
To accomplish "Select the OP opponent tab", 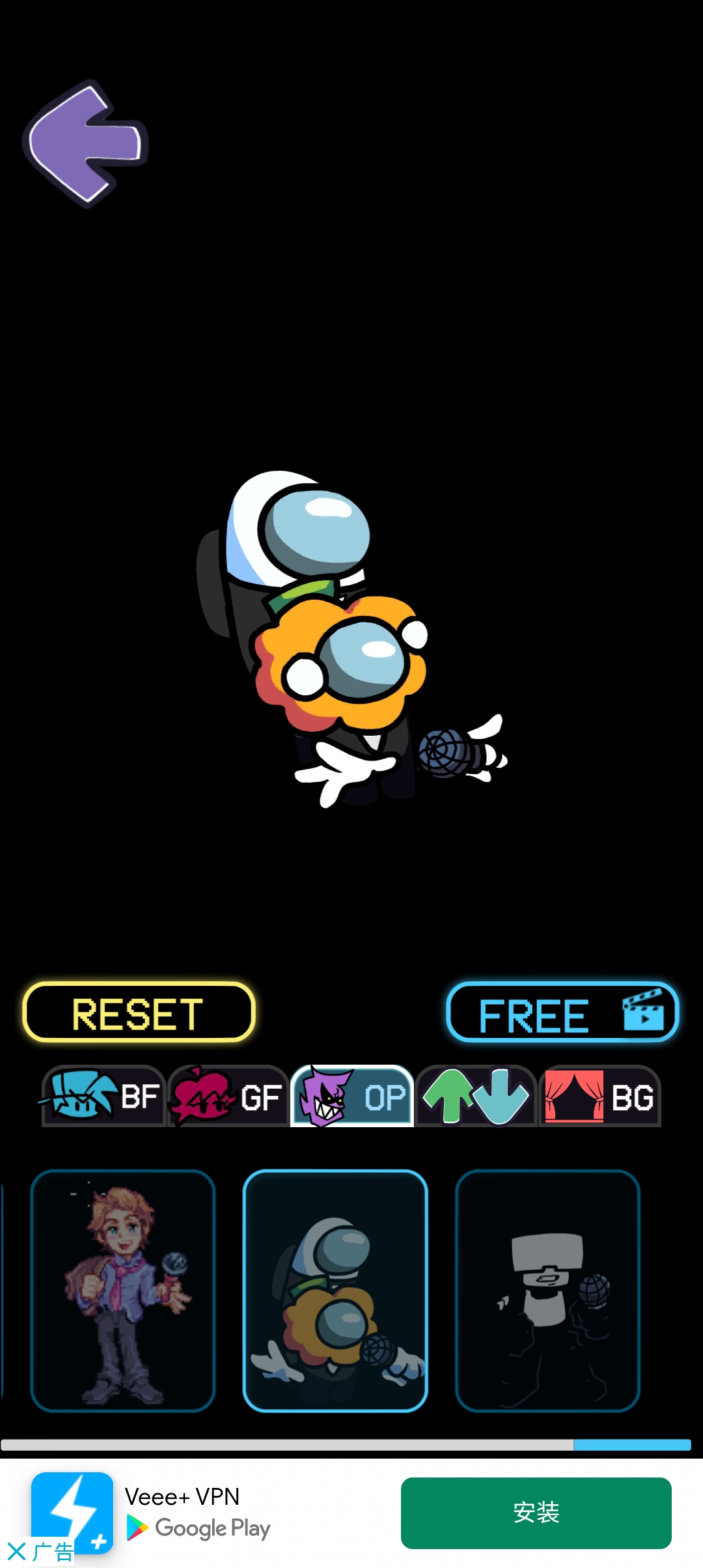I will click(x=352, y=1097).
